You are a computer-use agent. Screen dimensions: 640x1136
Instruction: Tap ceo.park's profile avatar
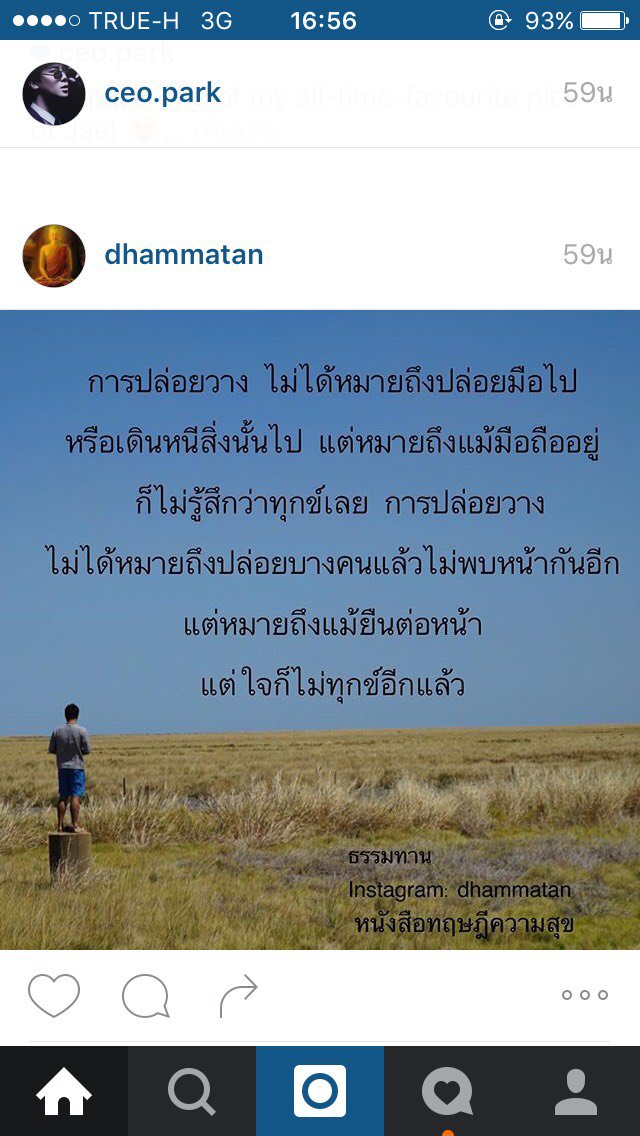tap(54, 94)
